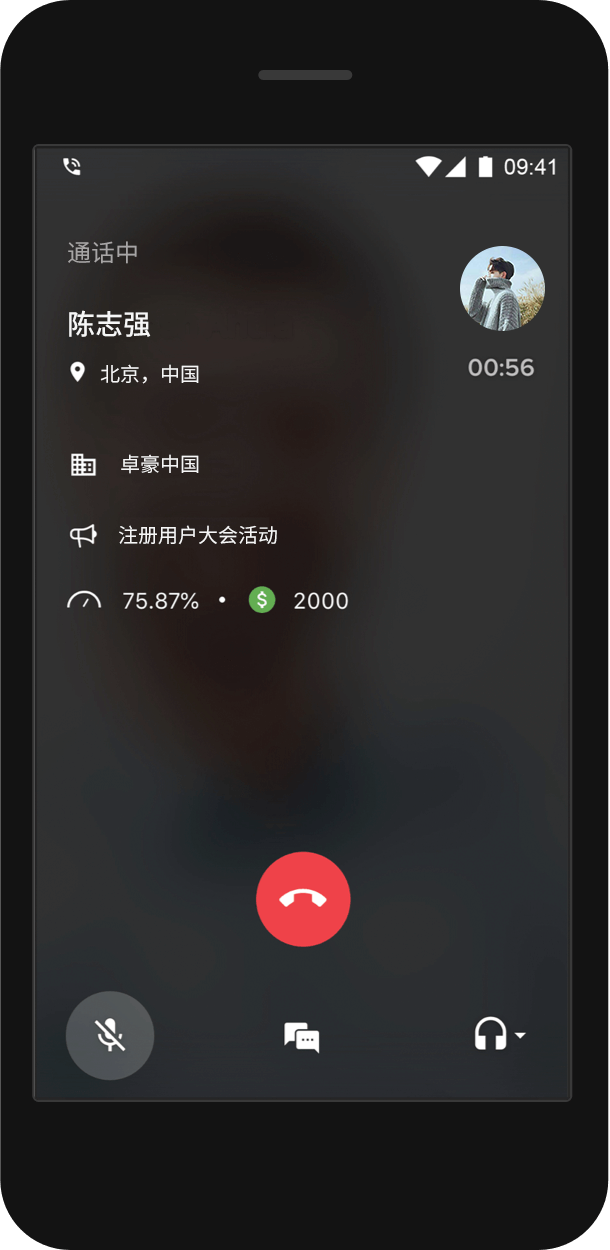Expand the headphone audio output selector

tap(499, 1034)
